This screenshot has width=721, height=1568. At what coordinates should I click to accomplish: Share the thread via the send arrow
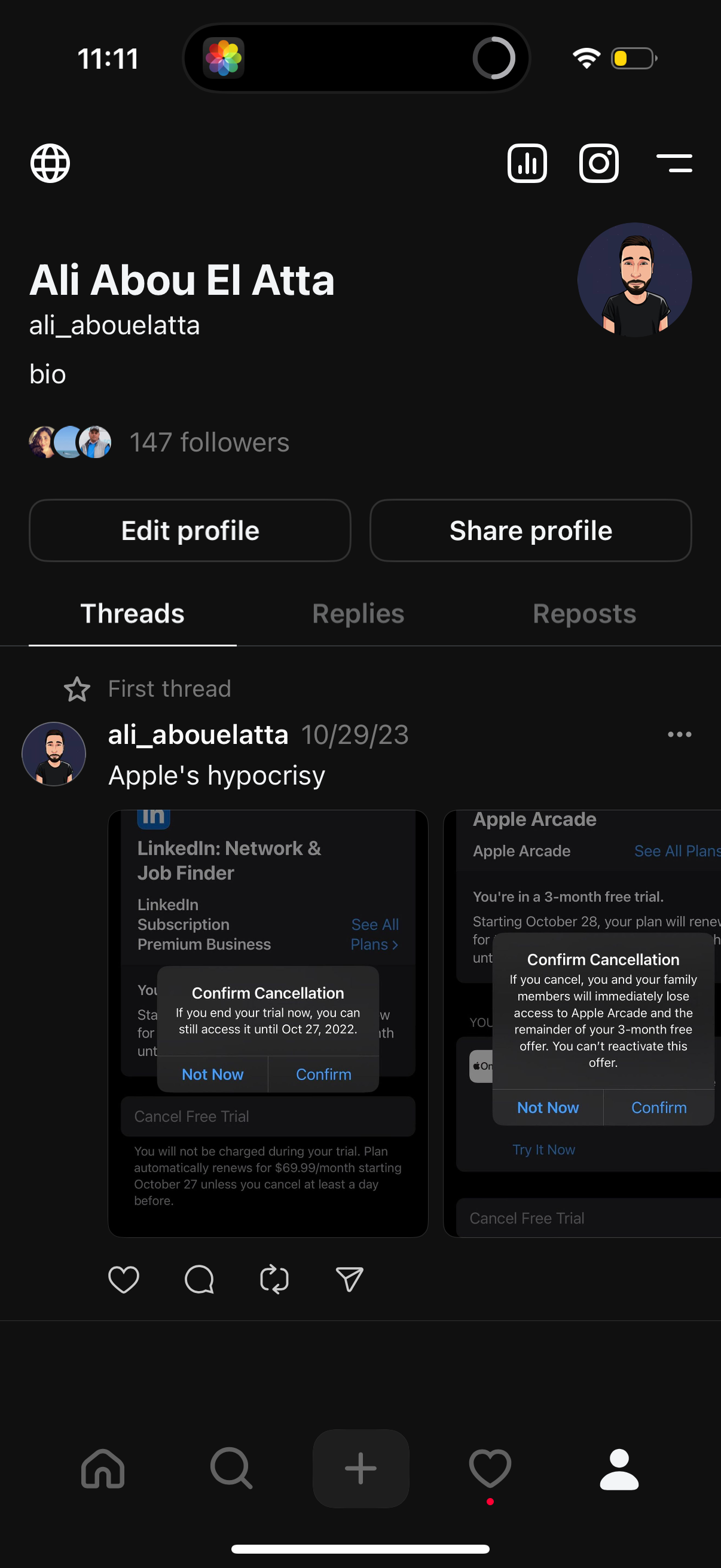(x=348, y=1279)
